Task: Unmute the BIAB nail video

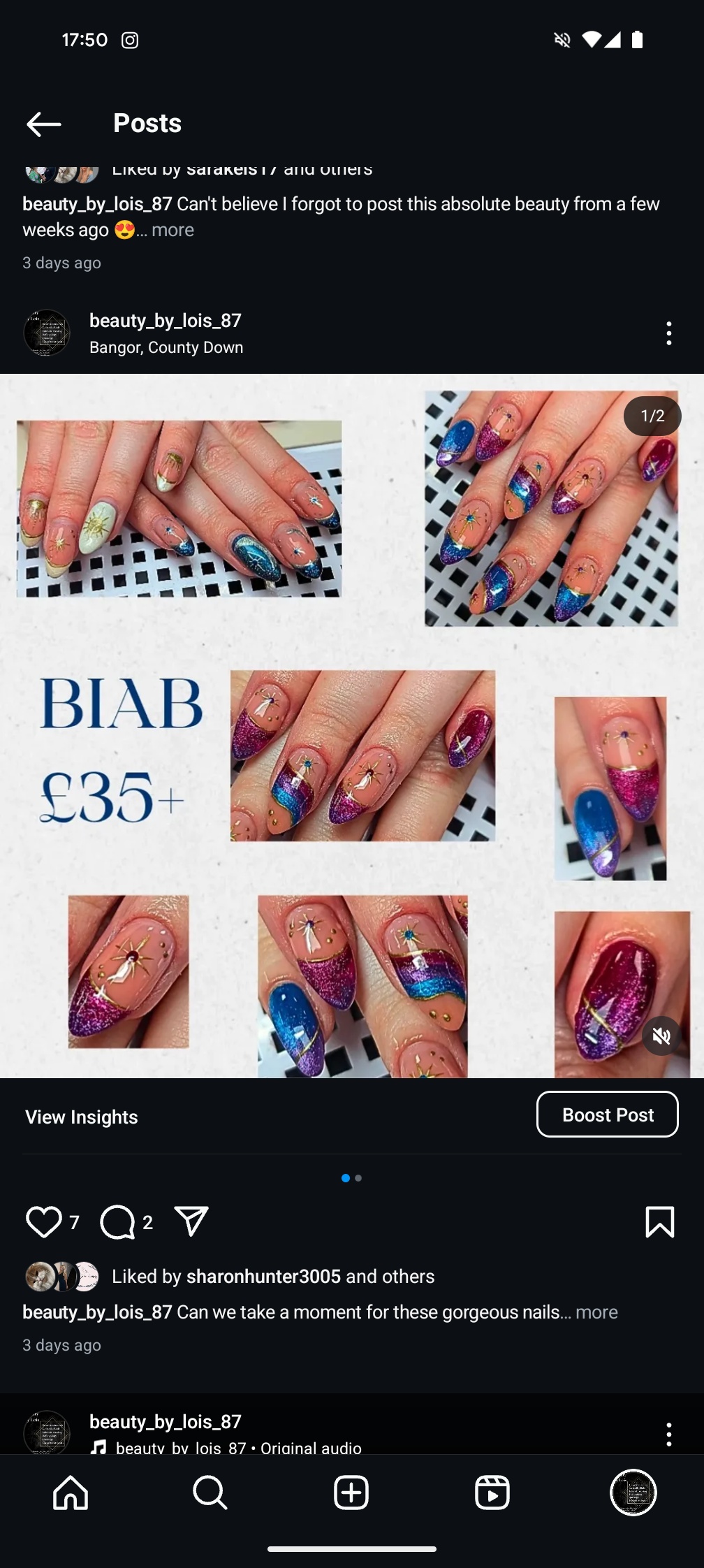Action: point(661,1036)
